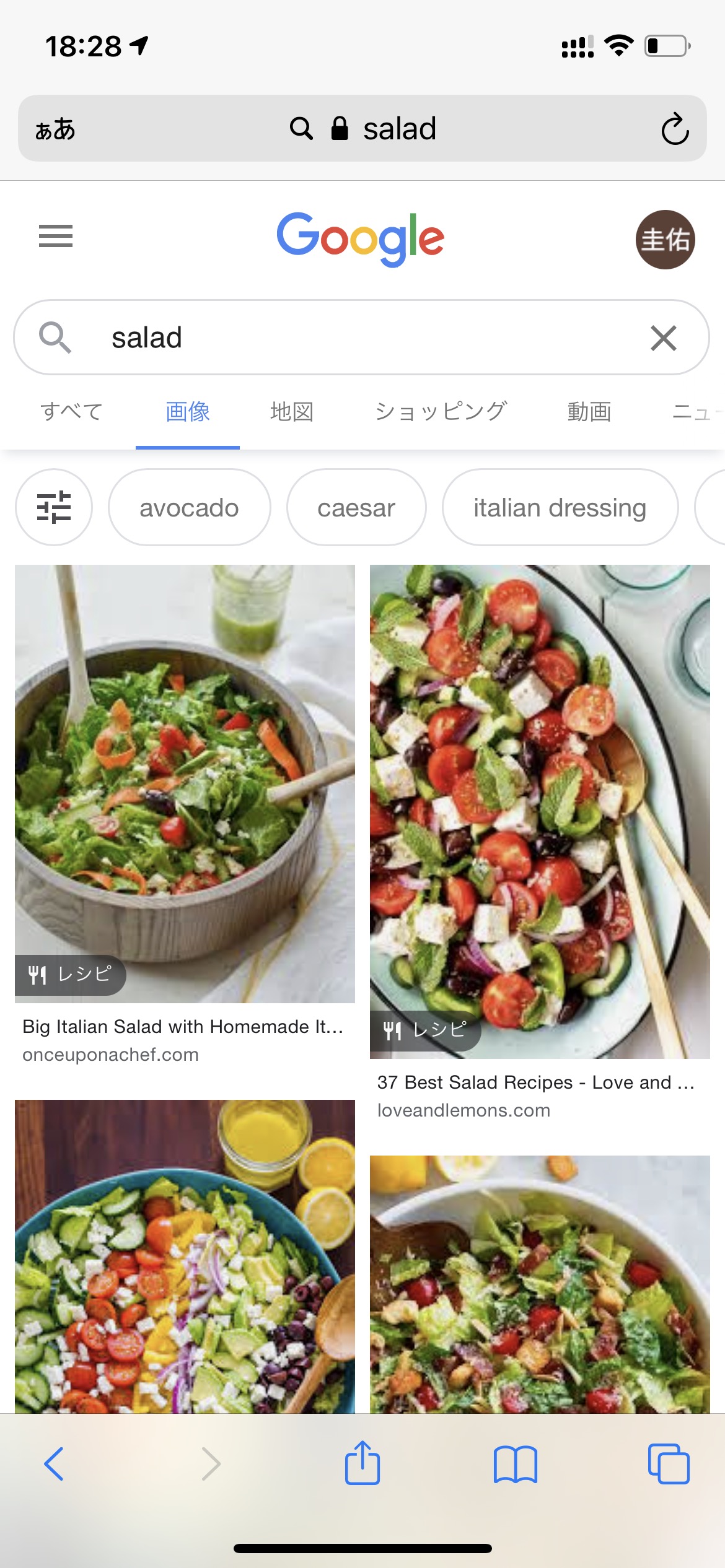Reload the page in Safari
The height and width of the screenshot is (1568, 725).
point(675,129)
